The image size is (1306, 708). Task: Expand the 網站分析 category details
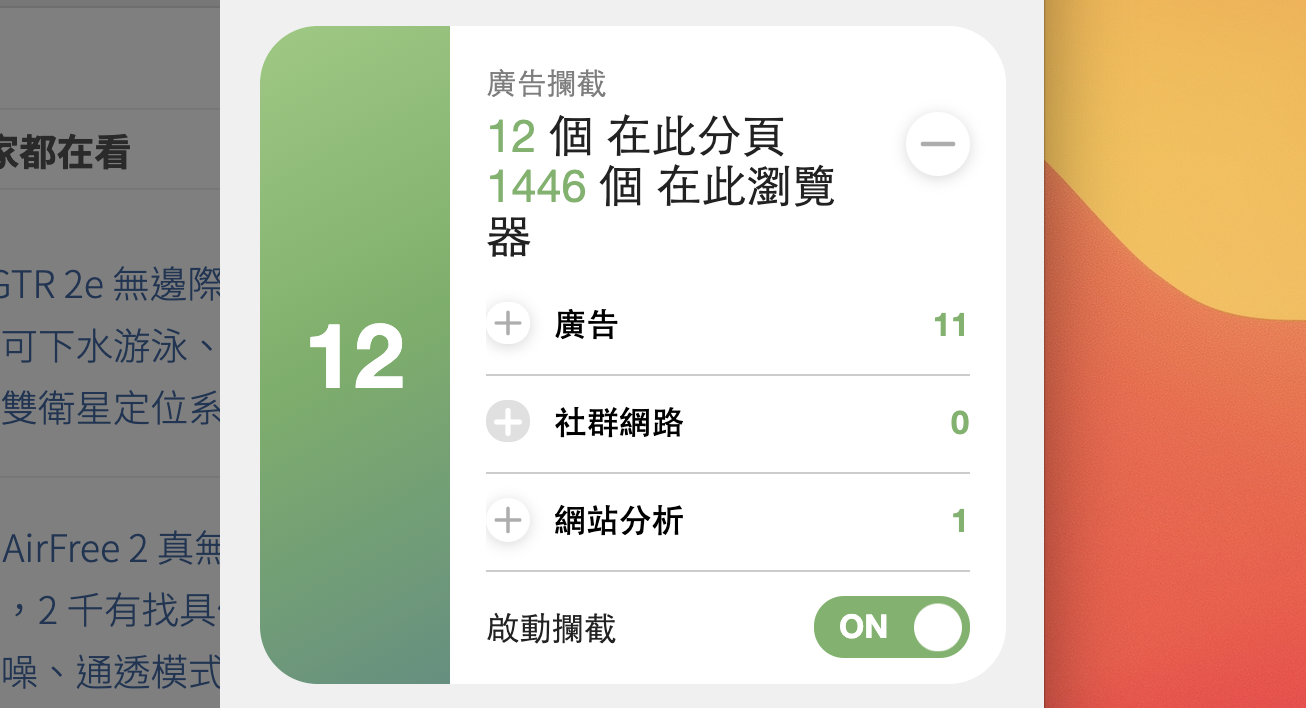(x=508, y=520)
